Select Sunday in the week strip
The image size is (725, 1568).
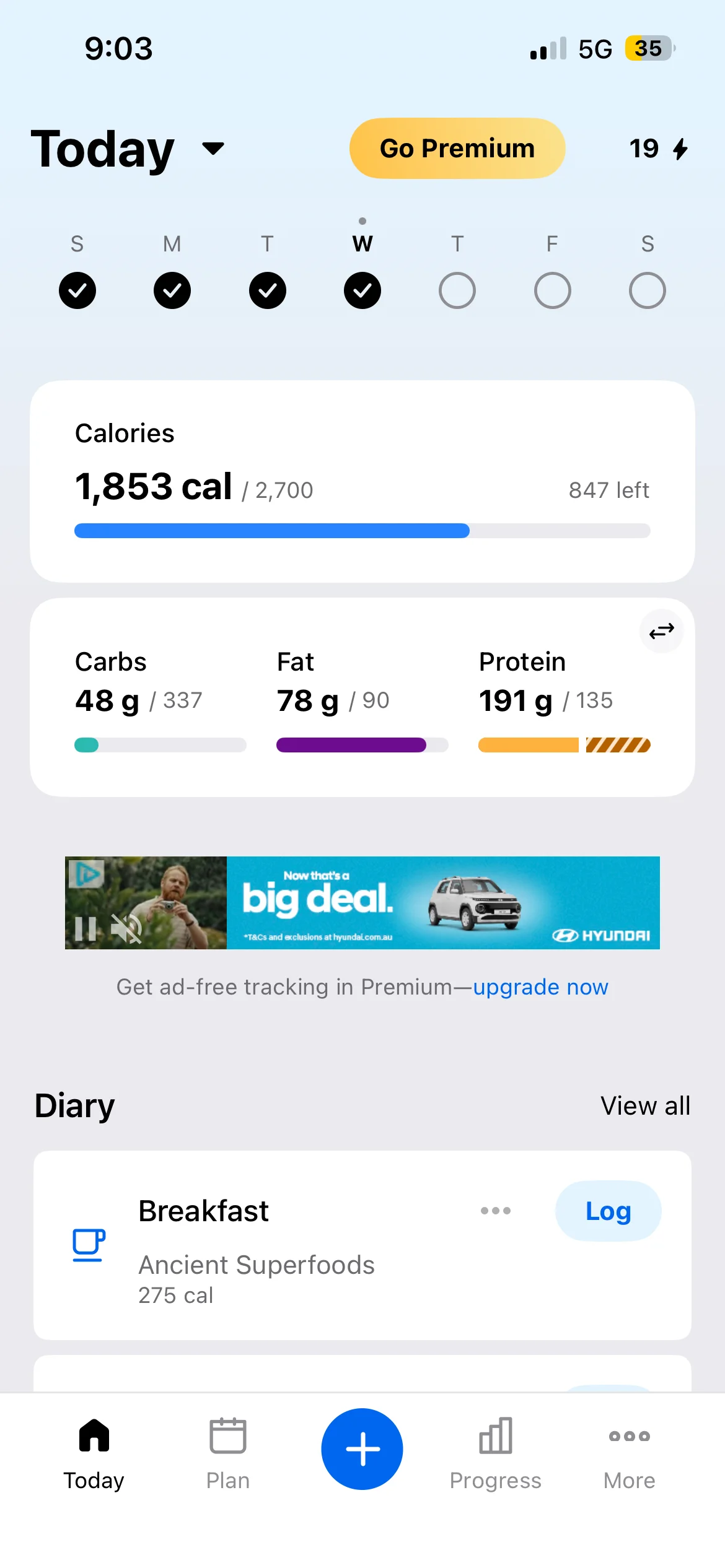(x=77, y=290)
